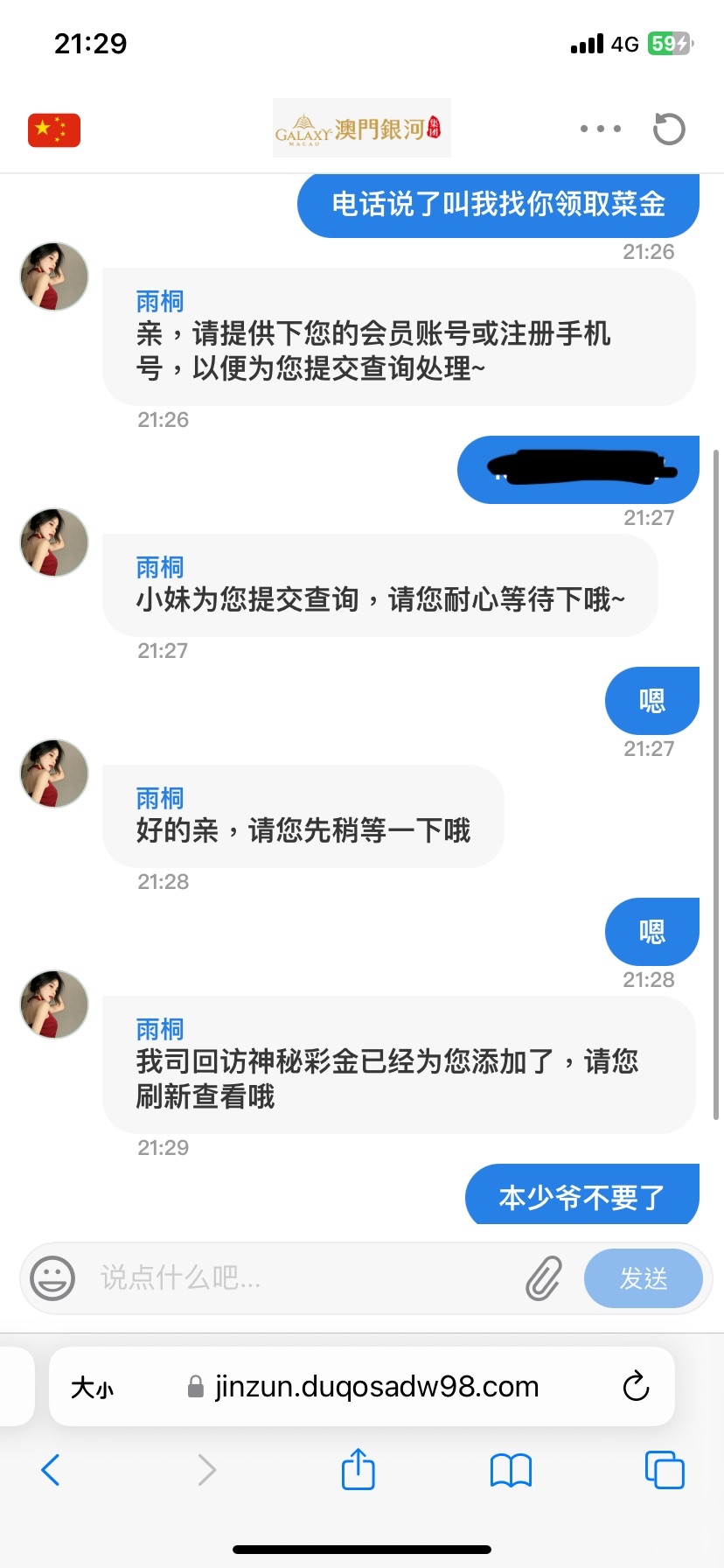Show all open Safari tabs
Screen dimensions: 724x1568
[664, 1470]
